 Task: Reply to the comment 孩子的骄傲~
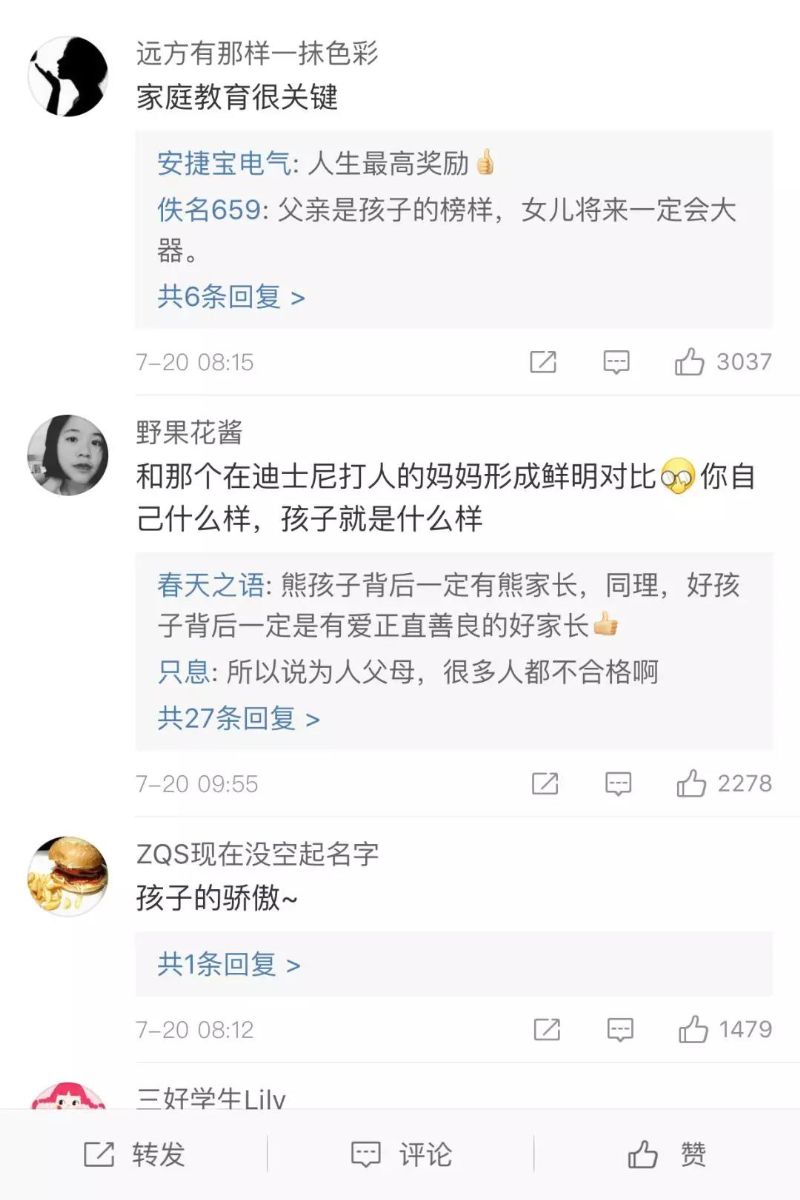click(621, 1029)
